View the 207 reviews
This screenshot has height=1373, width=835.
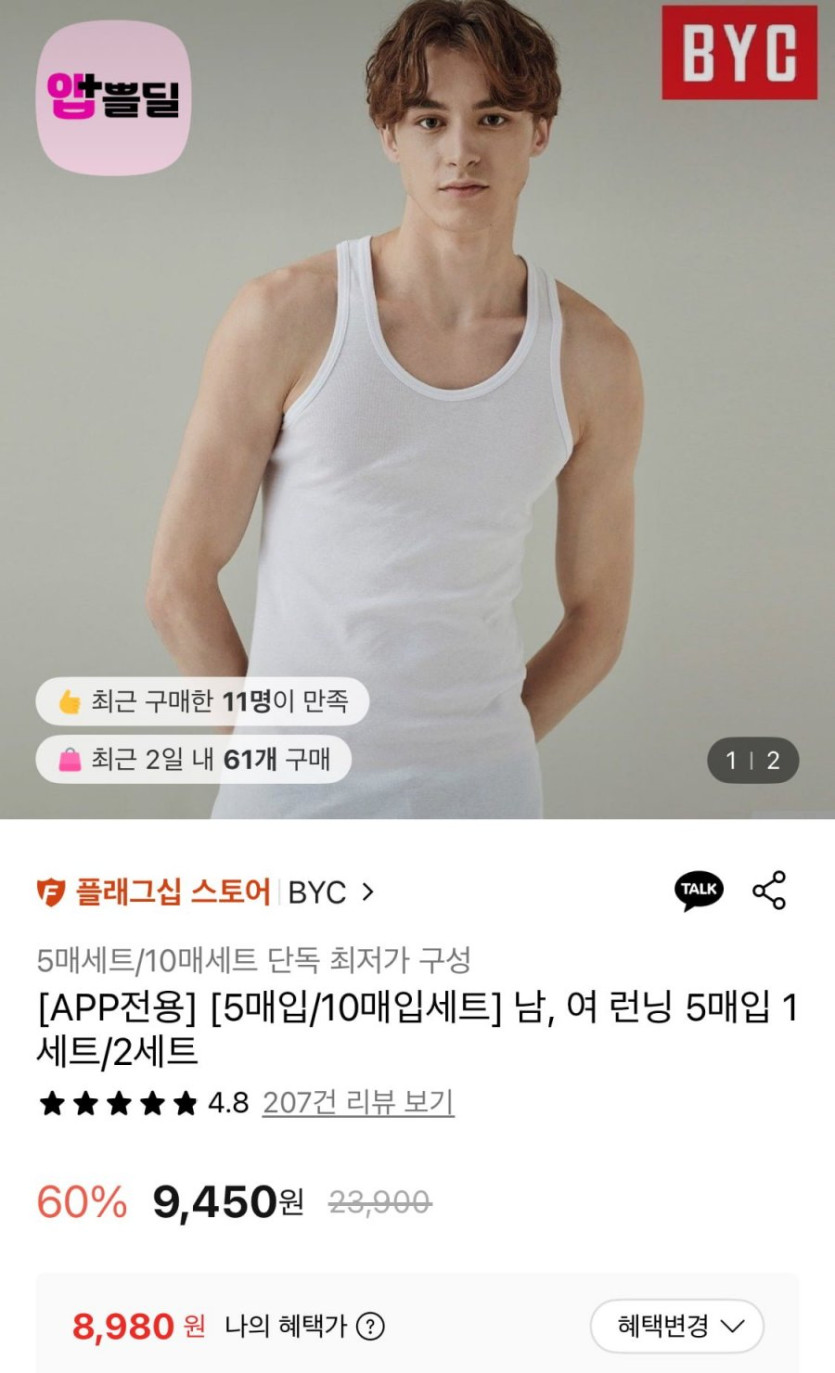point(357,1103)
